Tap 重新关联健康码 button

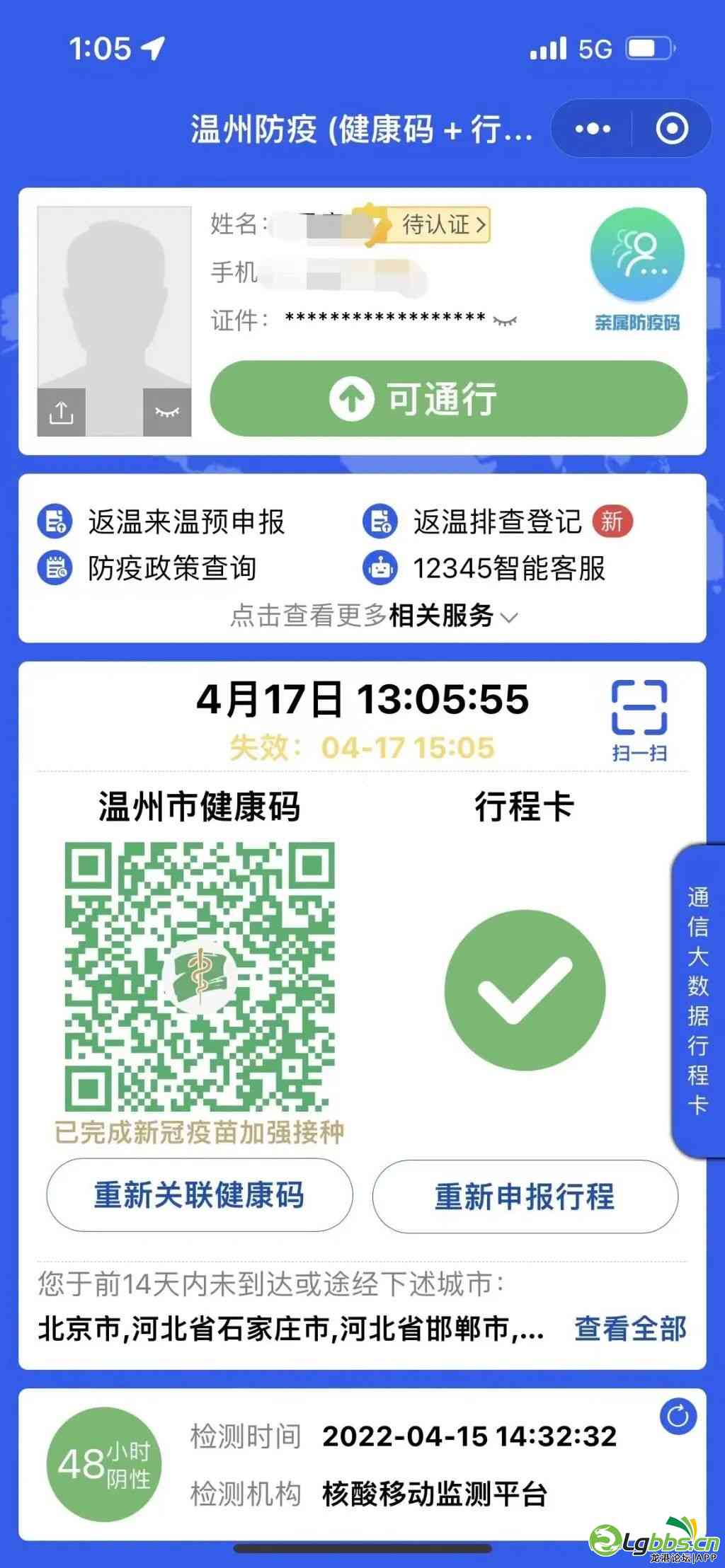point(200,1195)
